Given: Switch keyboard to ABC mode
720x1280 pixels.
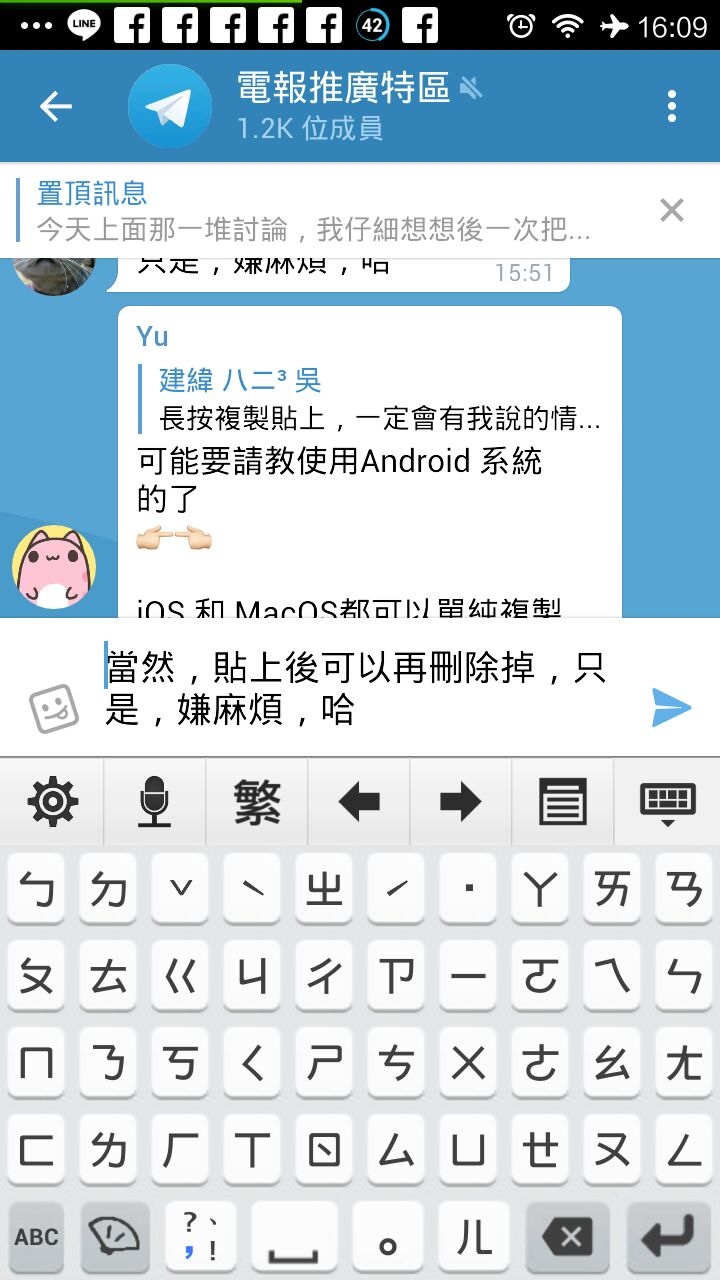Looking at the screenshot, I should [x=37, y=1237].
